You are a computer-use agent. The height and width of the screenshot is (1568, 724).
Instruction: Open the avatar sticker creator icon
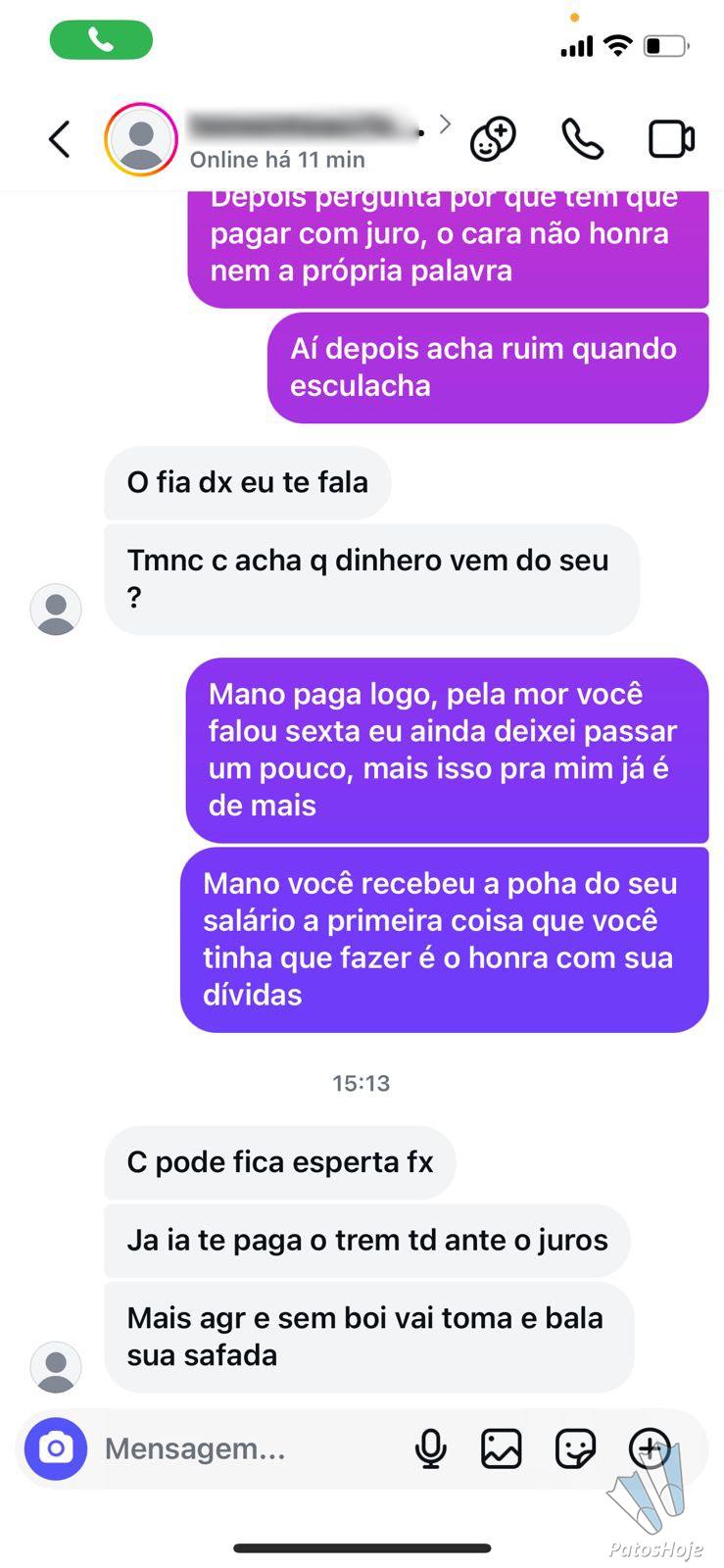coord(493,139)
